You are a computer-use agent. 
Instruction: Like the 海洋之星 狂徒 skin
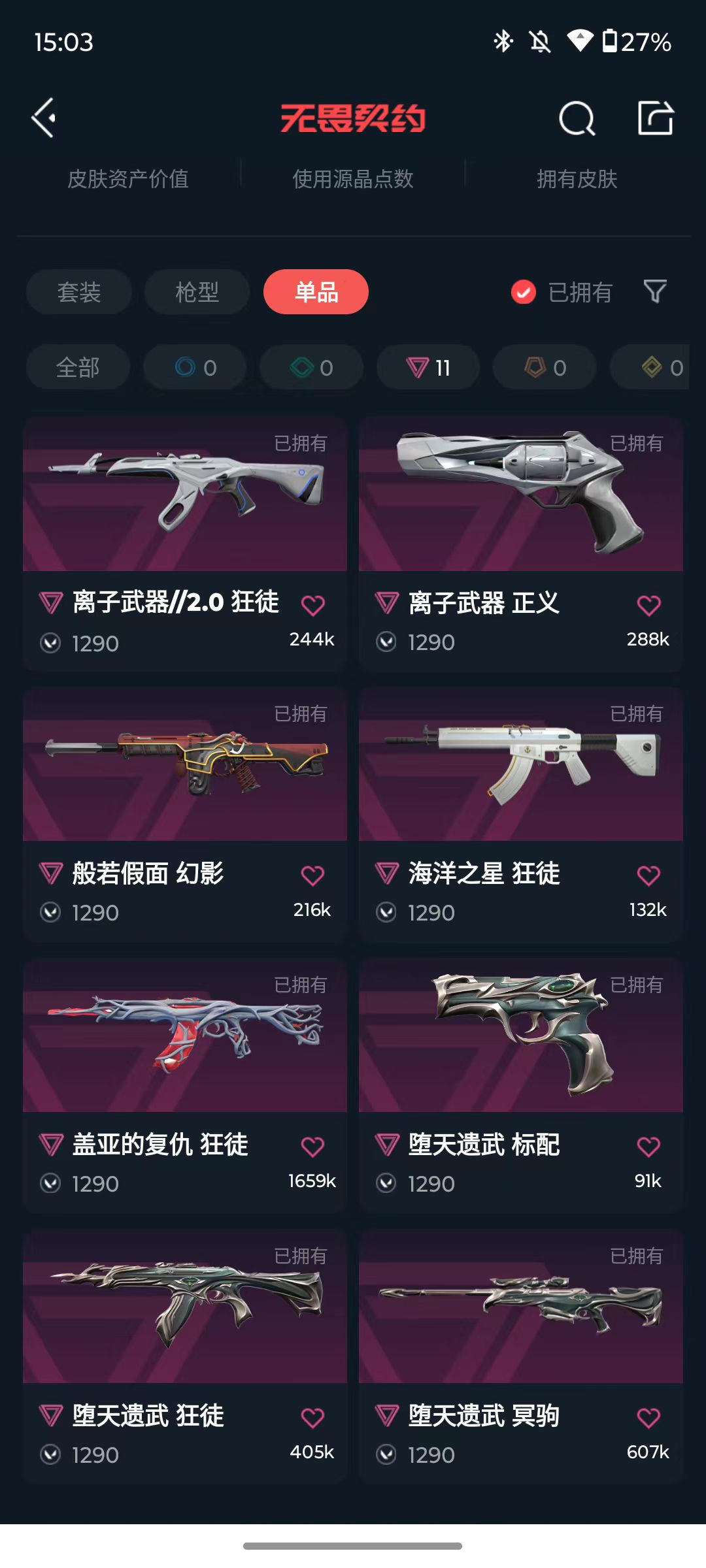[x=648, y=875]
